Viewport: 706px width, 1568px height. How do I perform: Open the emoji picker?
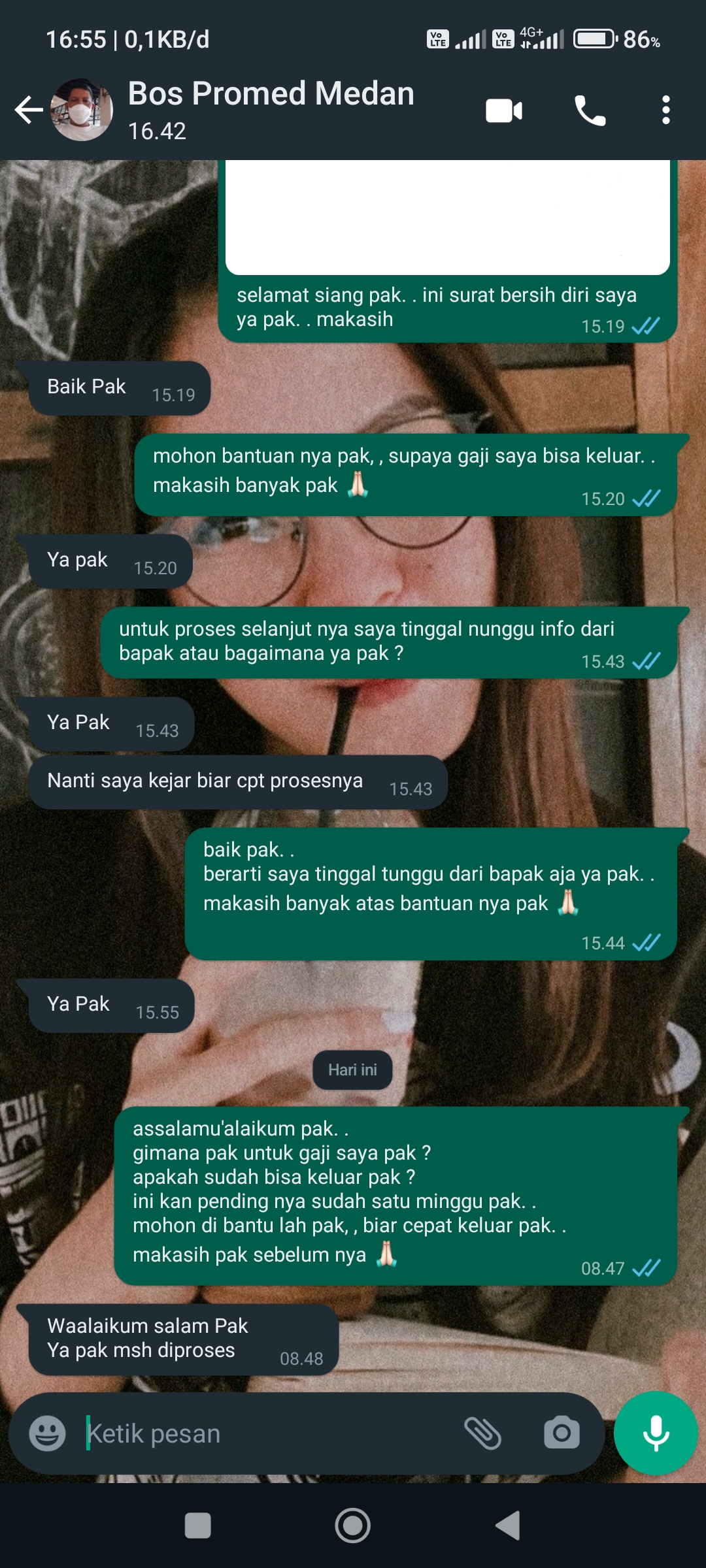point(47,1433)
